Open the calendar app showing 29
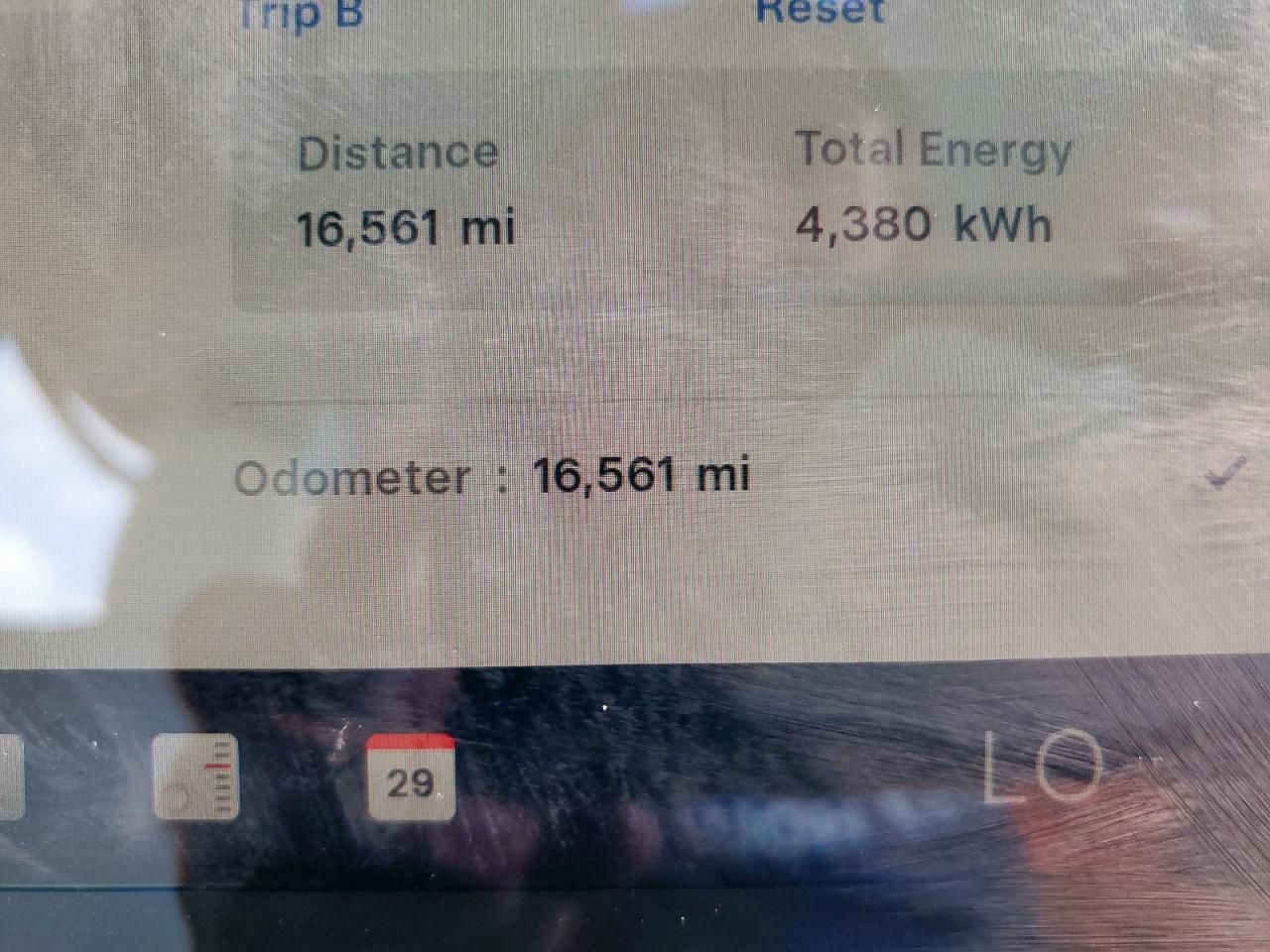The image size is (1270, 952). pos(410,779)
